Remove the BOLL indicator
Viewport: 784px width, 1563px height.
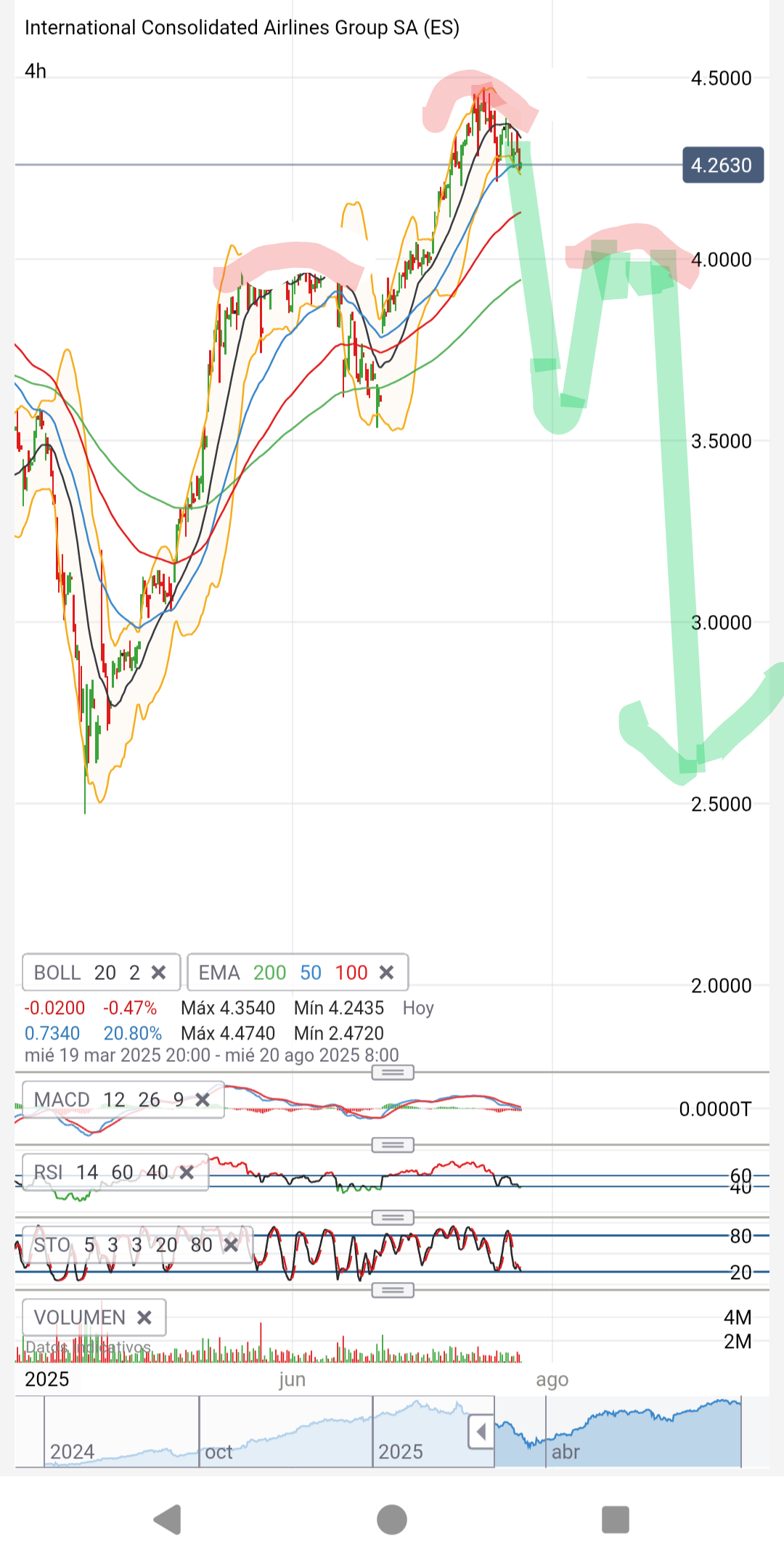pyautogui.click(x=159, y=972)
